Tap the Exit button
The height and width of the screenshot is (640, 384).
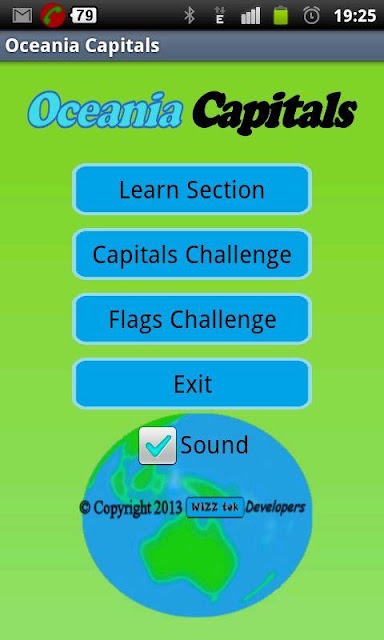(192, 384)
